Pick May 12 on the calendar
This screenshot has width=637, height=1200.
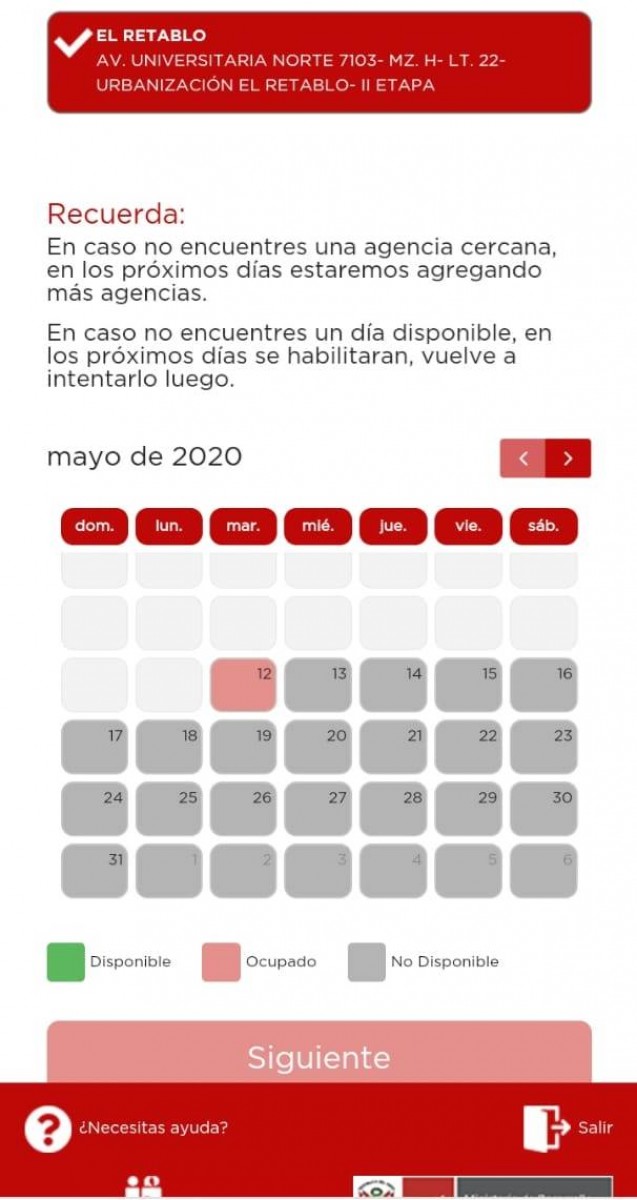243,685
